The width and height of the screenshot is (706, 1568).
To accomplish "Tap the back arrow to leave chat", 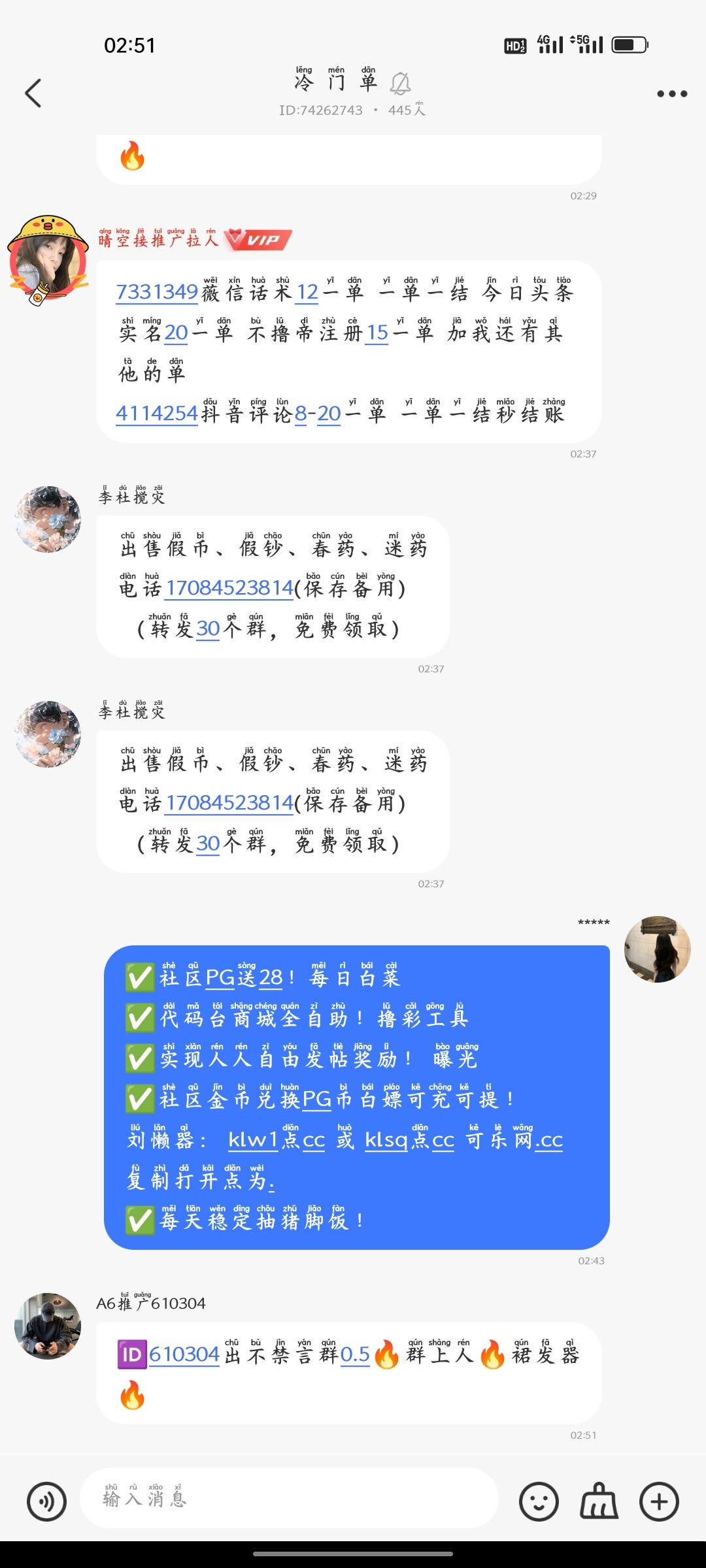I will (34, 91).
